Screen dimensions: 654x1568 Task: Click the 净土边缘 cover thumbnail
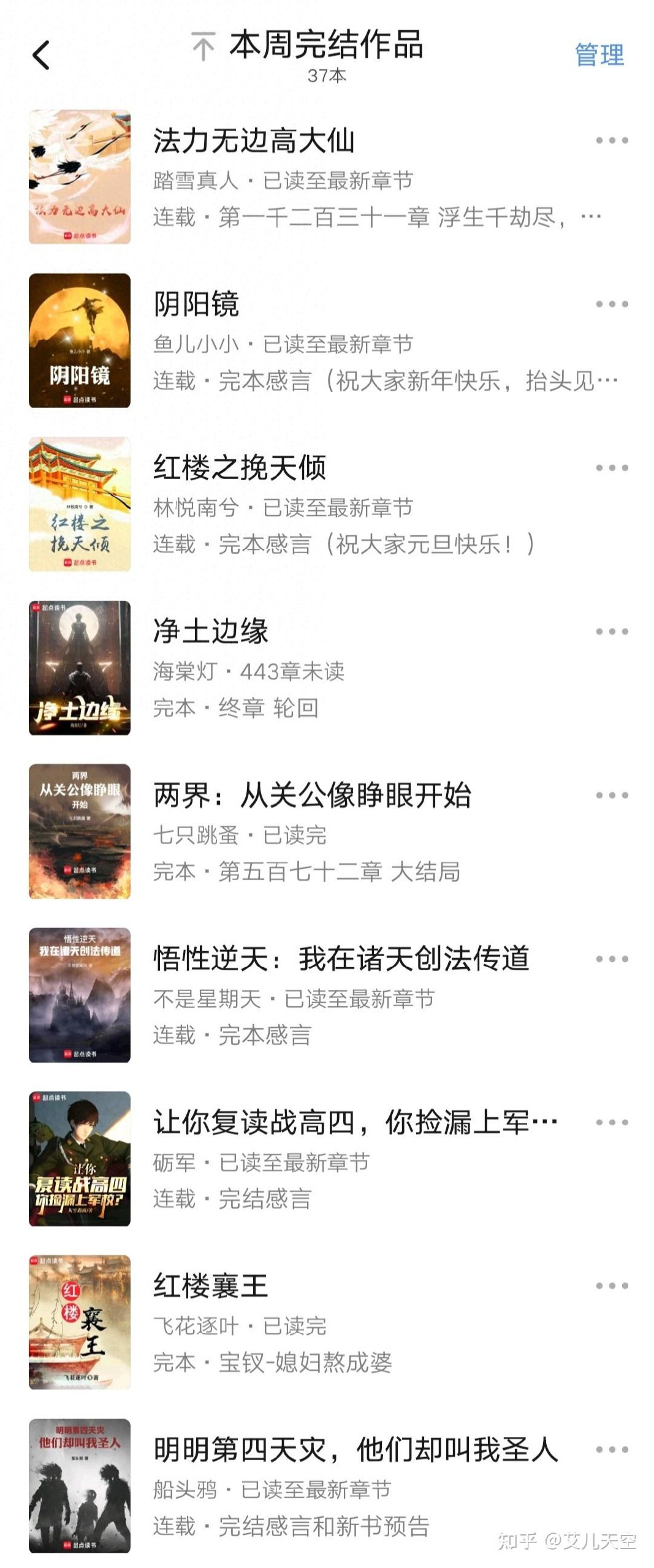80,668
